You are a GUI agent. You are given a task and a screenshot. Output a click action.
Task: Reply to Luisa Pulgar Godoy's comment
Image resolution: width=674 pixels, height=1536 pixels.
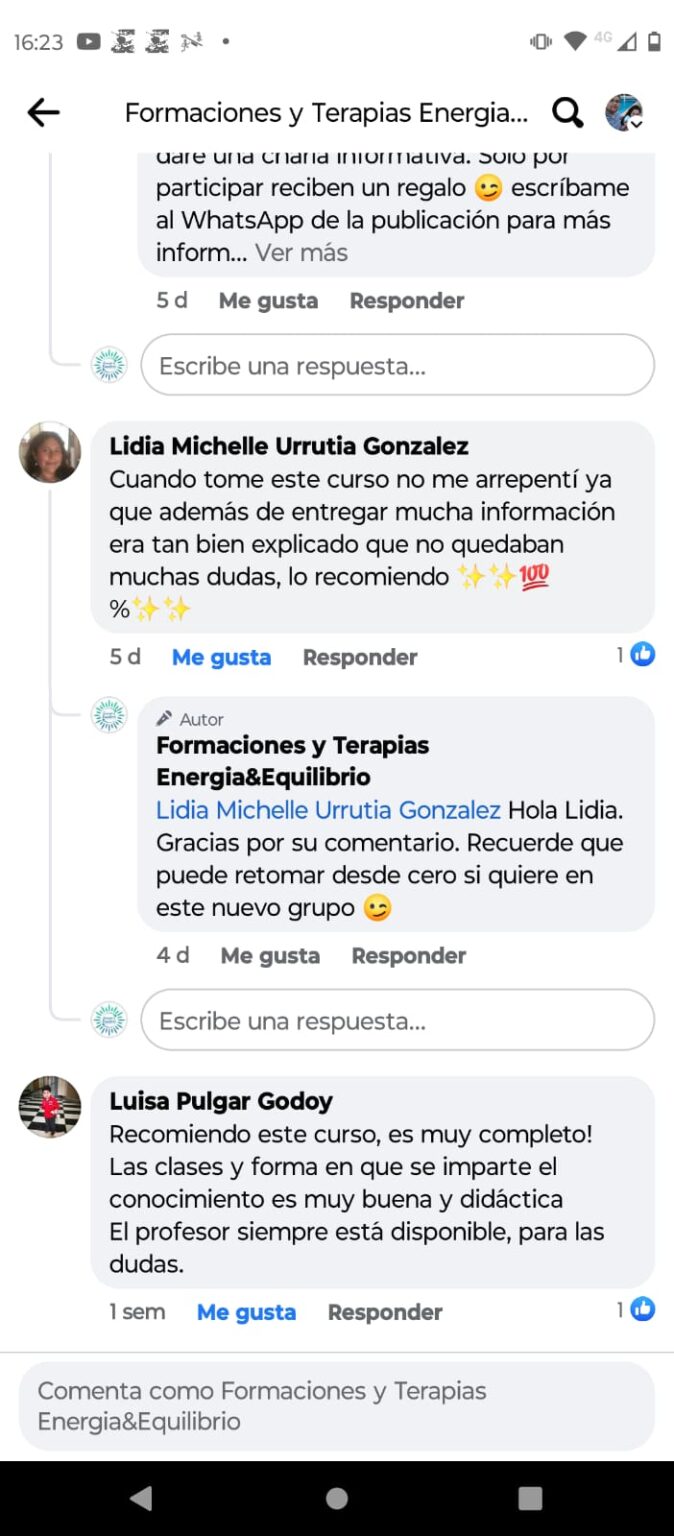tap(385, 1312)
